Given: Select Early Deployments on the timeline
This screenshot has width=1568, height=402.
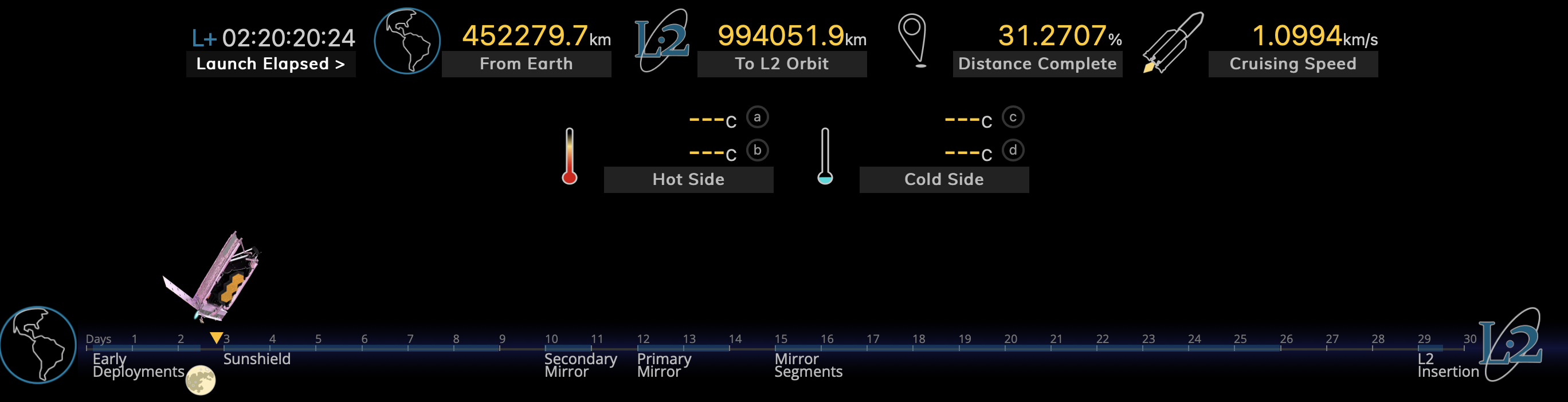Looking at the screenshot, I should click(138, 365).
